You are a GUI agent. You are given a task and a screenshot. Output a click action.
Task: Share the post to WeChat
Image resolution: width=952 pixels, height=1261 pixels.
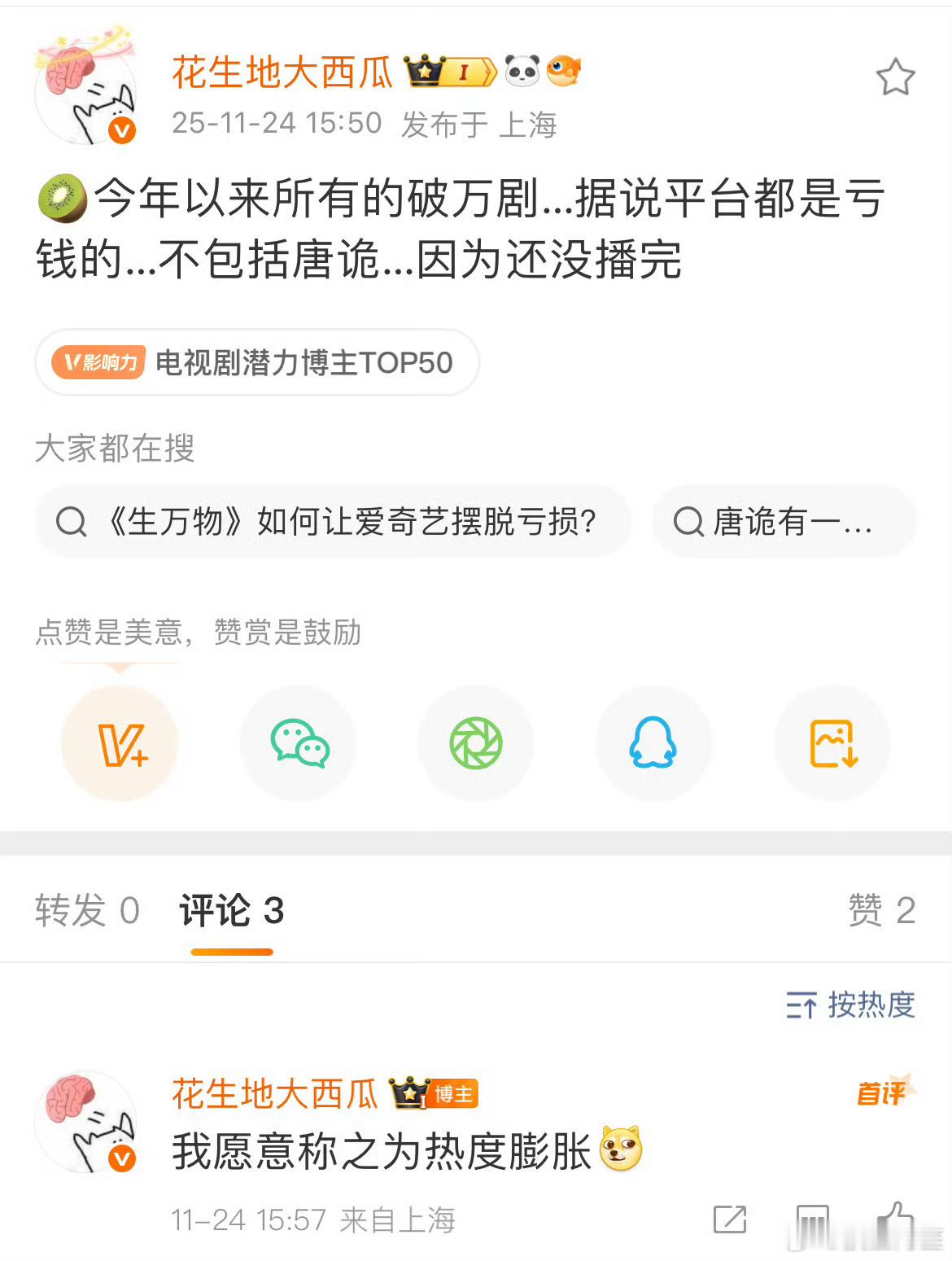[298, 742]
